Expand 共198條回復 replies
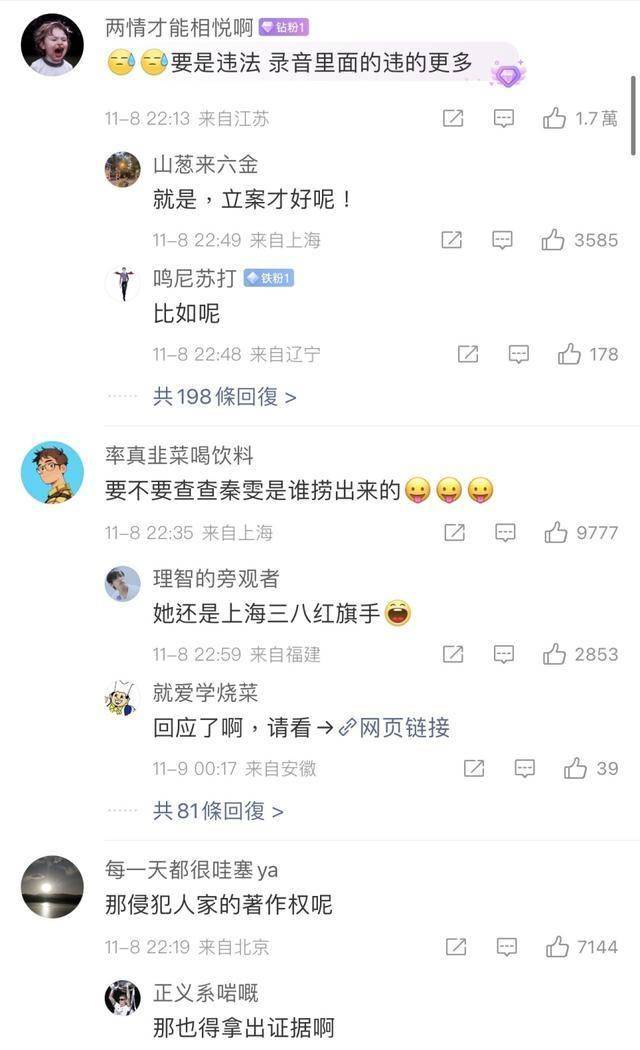The width and height of the screenshot is (640, 1050). (224, 397)
